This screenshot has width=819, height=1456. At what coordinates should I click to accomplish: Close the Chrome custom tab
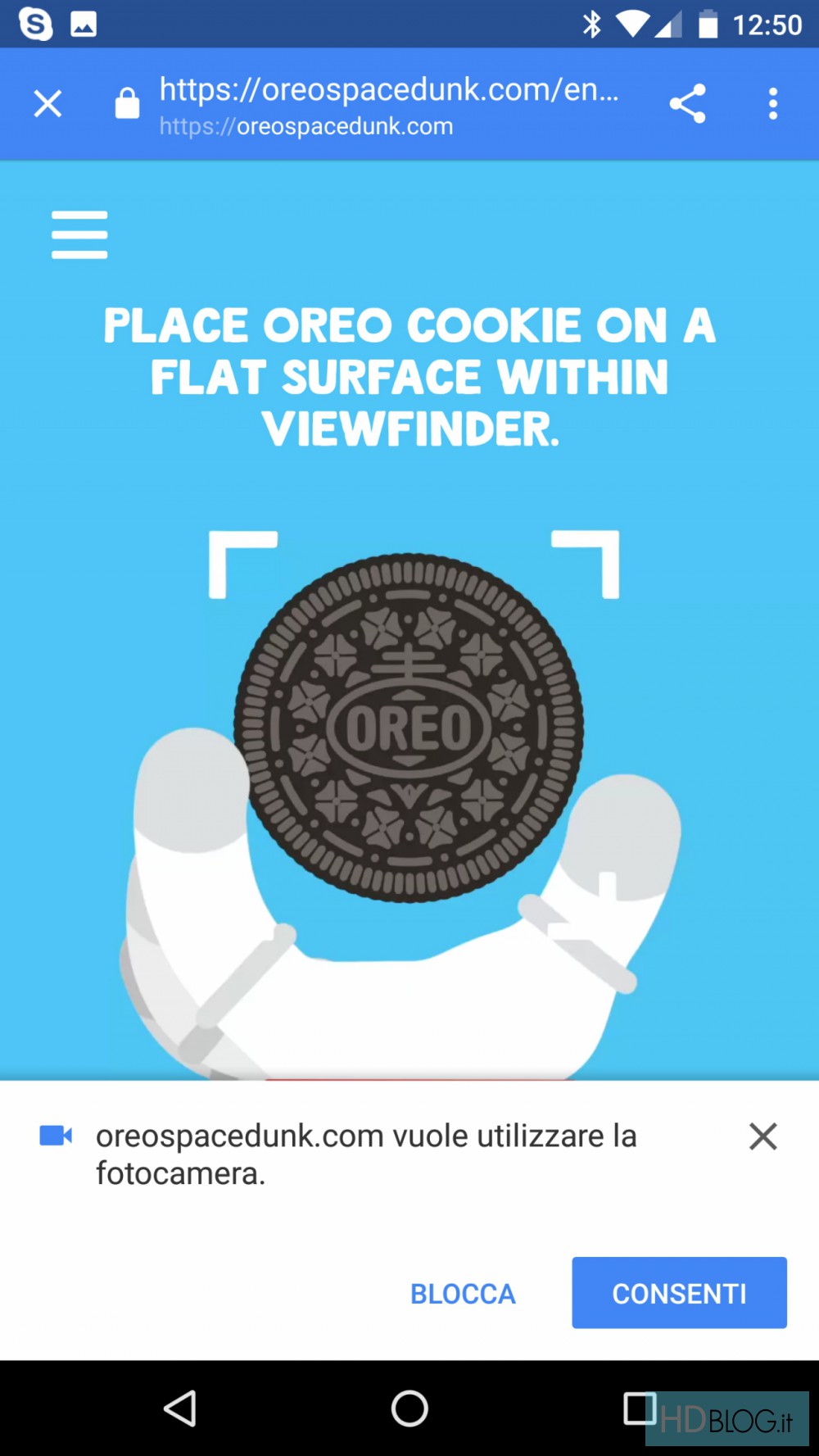[48, 104]
